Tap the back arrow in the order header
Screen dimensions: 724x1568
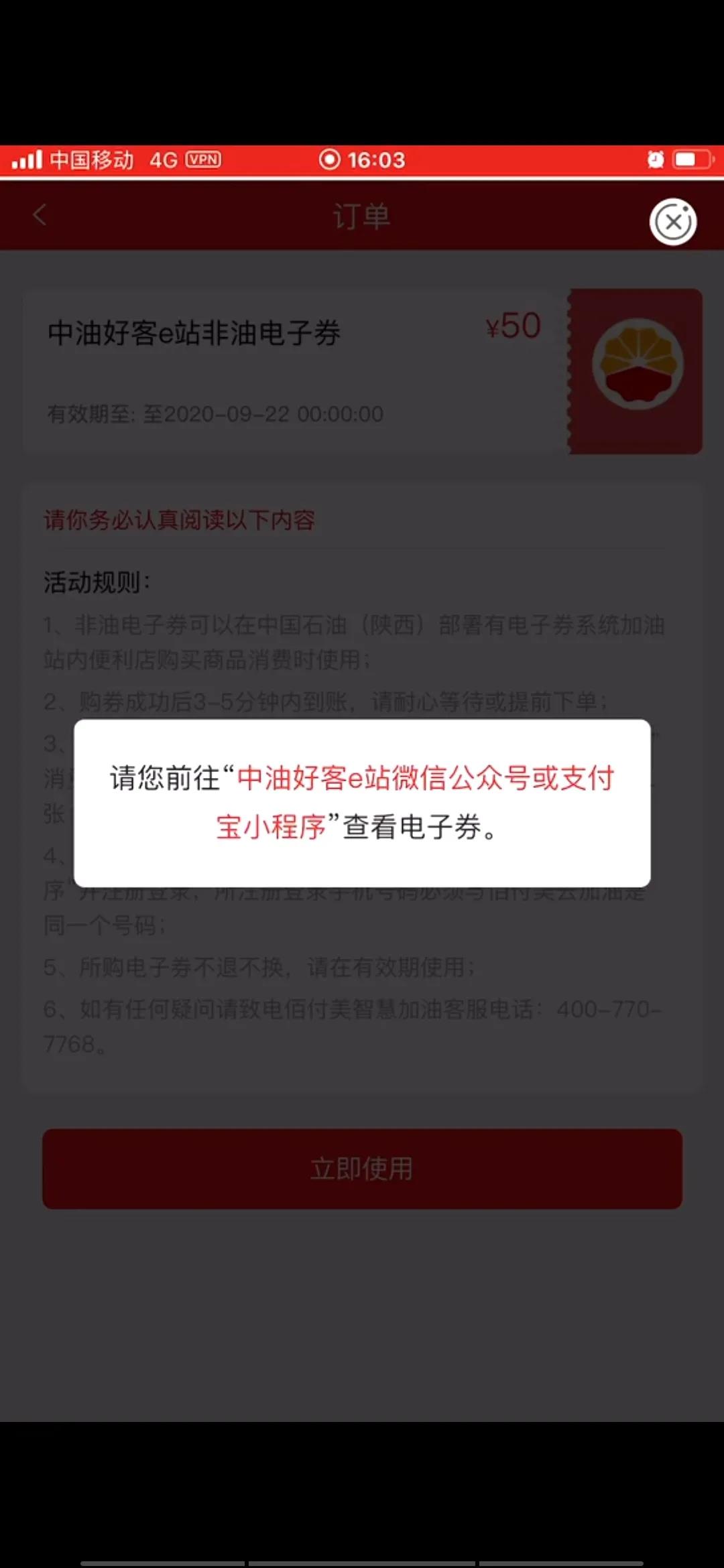point(40,216)
